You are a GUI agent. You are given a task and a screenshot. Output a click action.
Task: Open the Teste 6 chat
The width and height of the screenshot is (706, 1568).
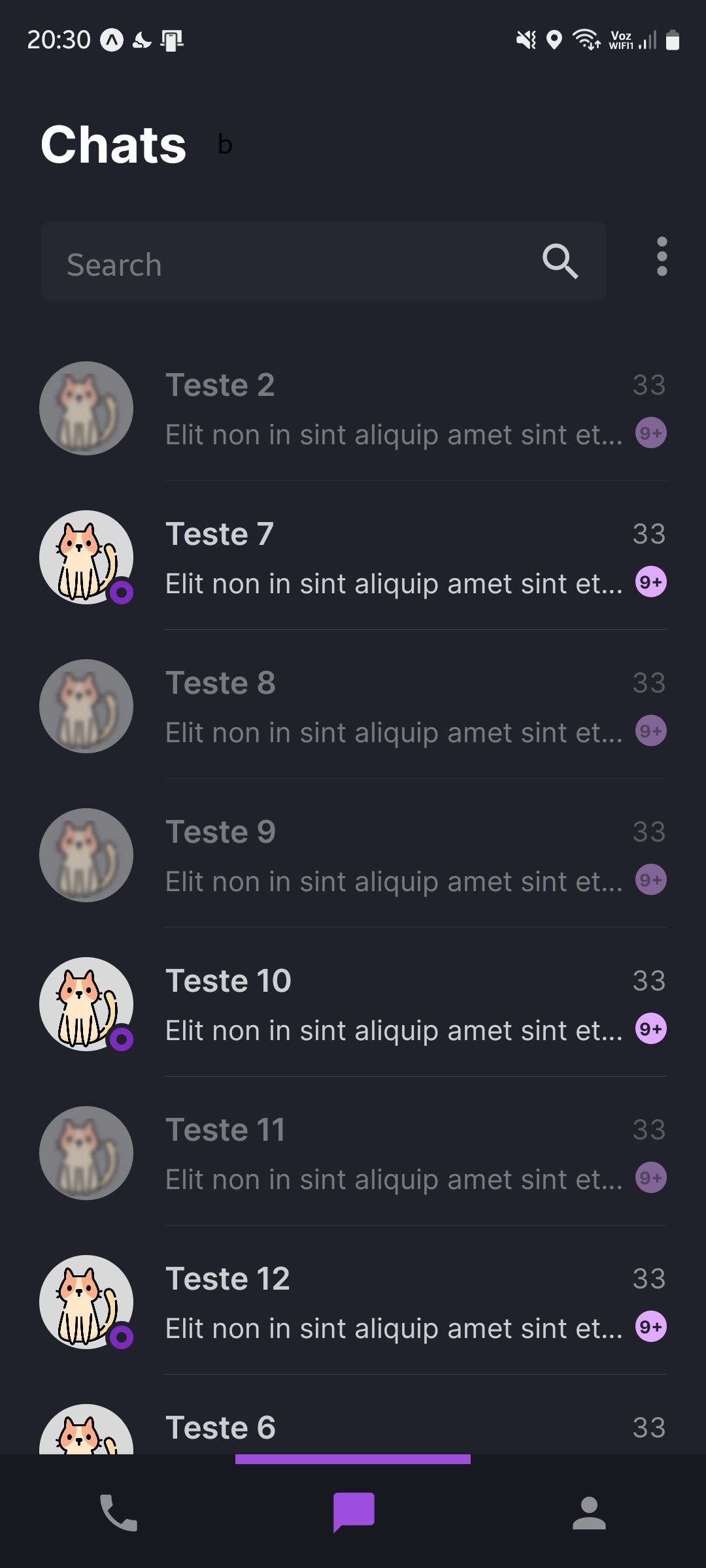click(x=392, y=1429)
